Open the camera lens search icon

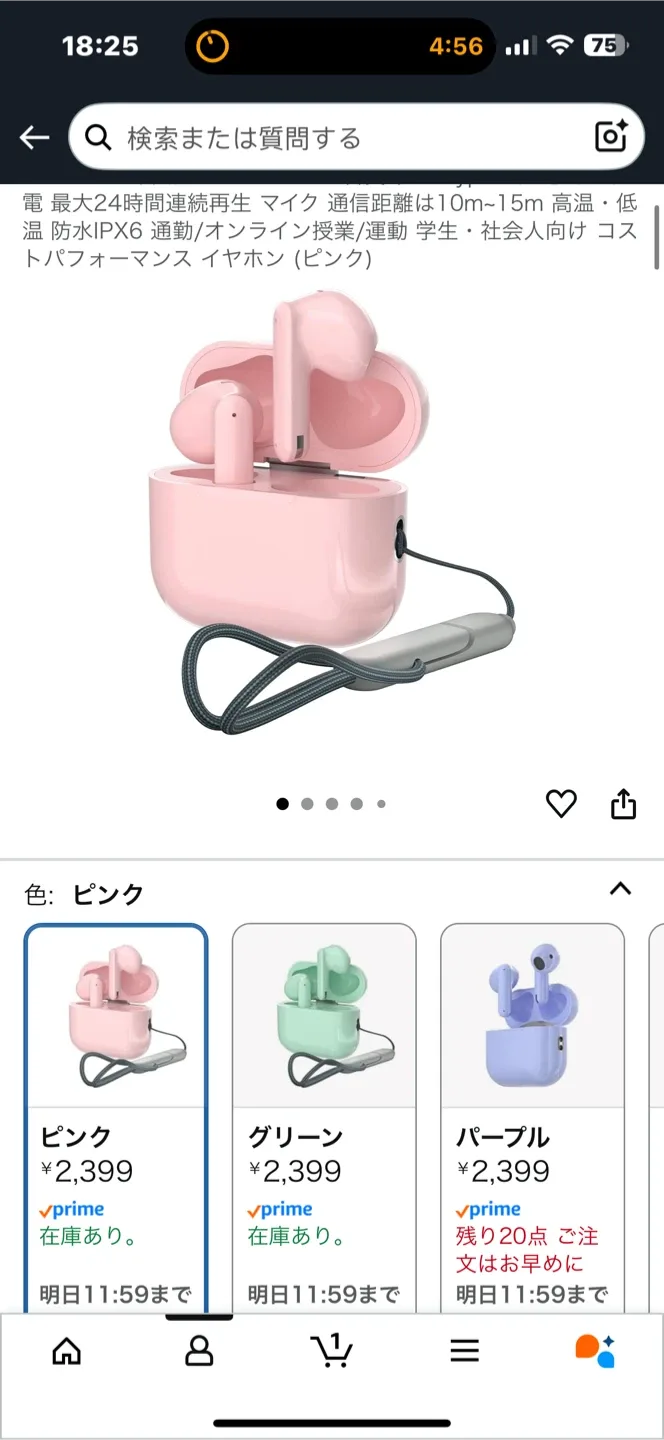pyautogui.click(x=610, y=137)
